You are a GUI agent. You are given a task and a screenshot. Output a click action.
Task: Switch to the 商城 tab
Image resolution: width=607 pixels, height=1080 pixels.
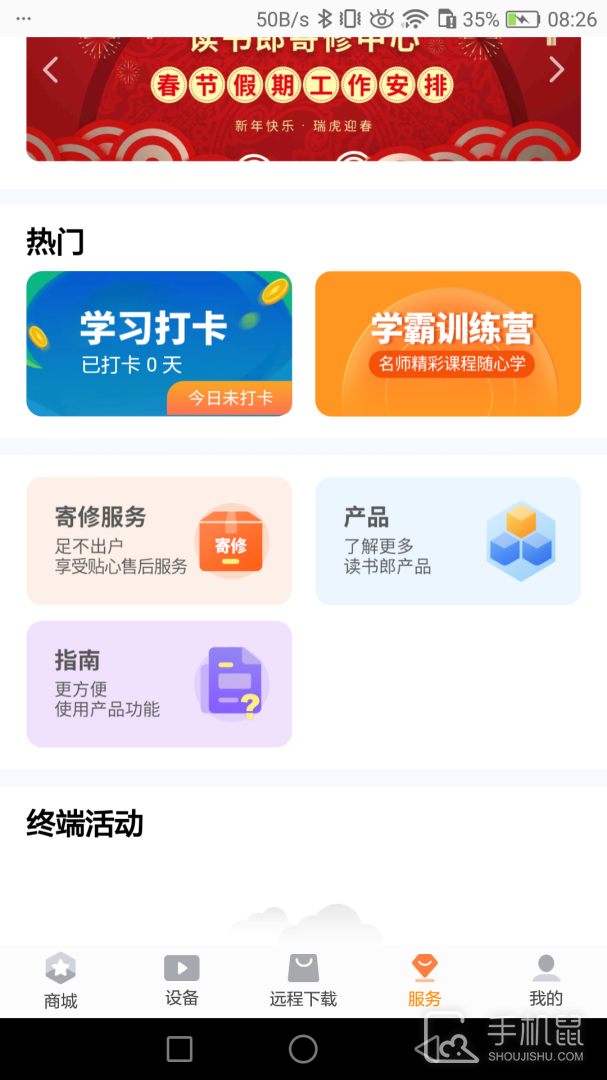(x=61, y=981)
